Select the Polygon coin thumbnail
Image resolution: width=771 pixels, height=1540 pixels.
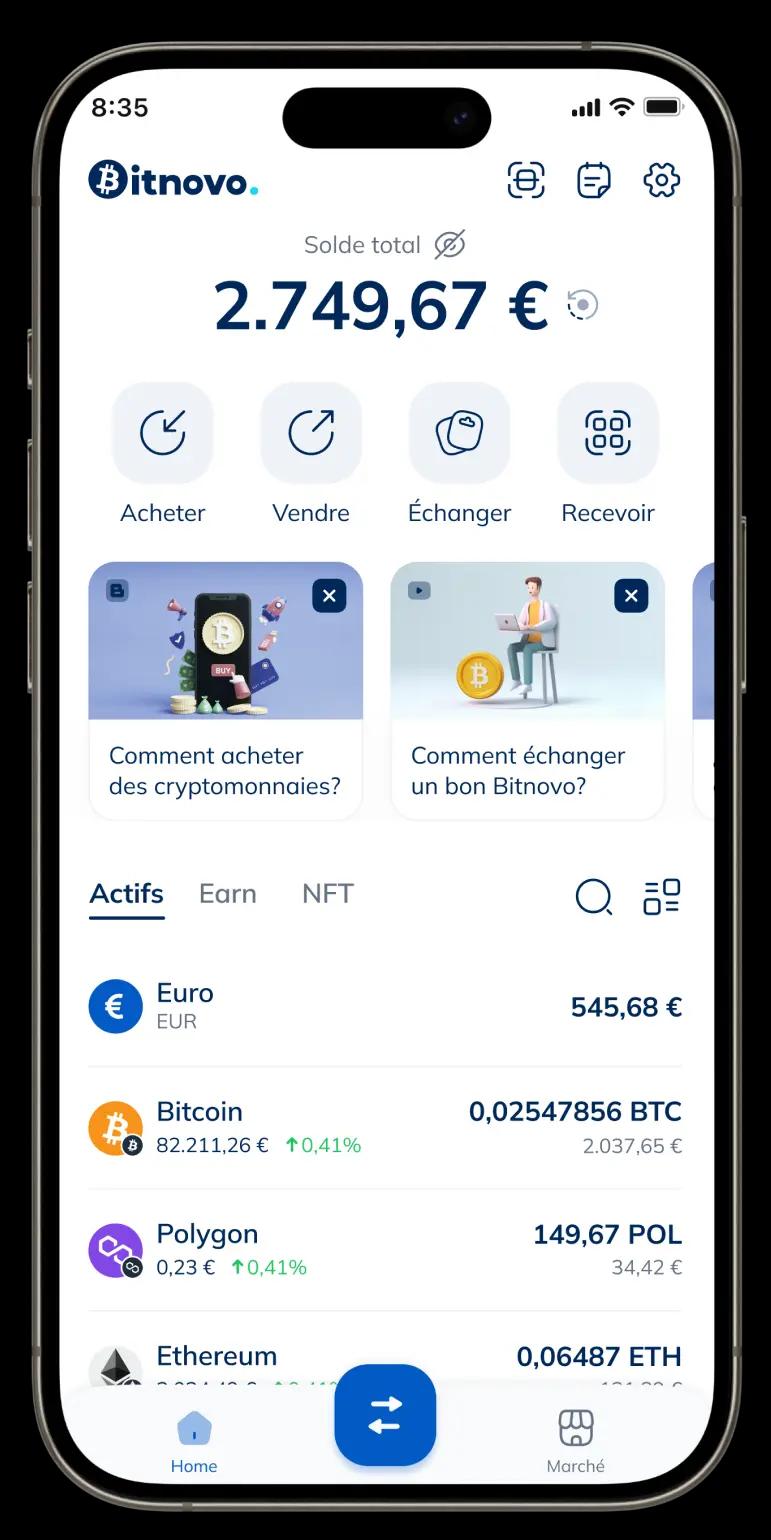point(115,1249)
